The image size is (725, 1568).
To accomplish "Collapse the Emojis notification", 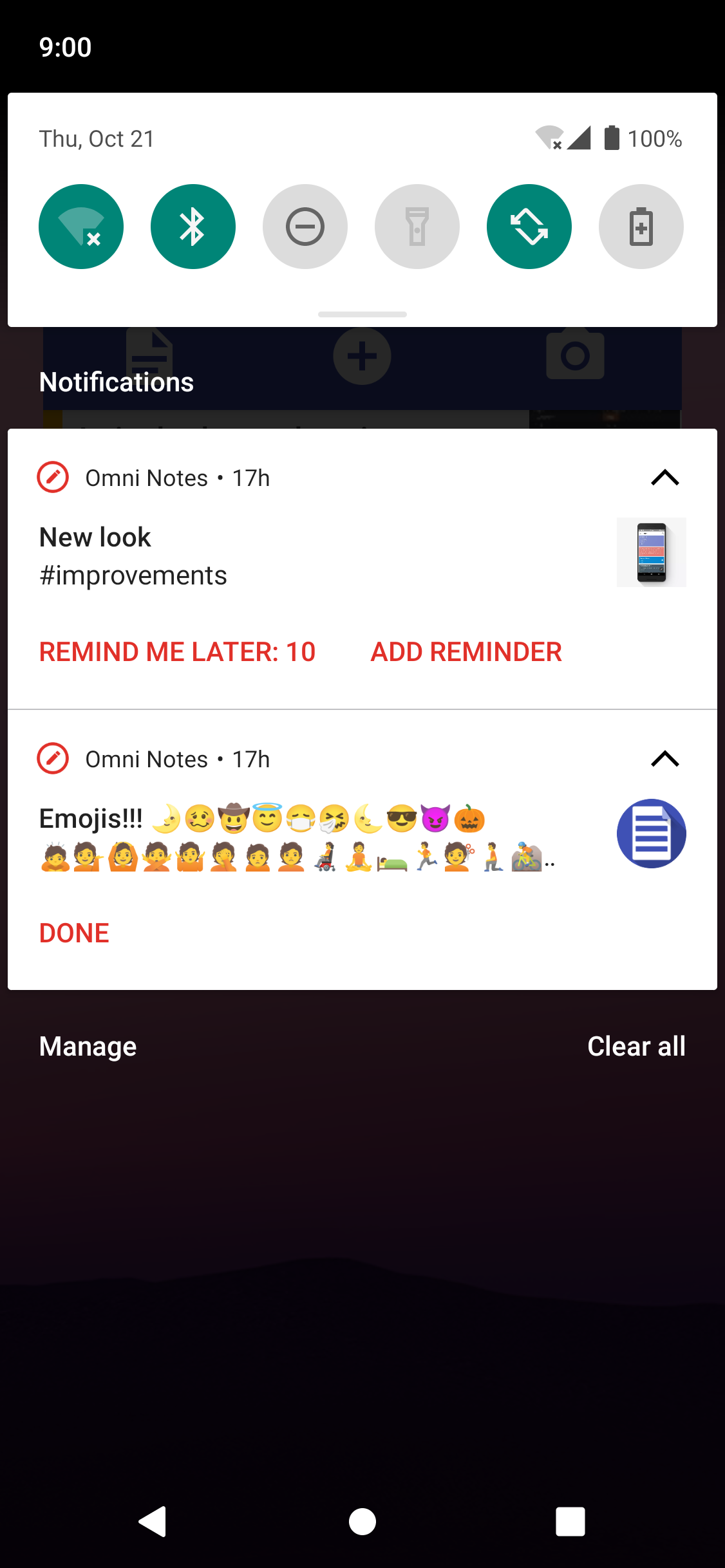I will [665, 759].
